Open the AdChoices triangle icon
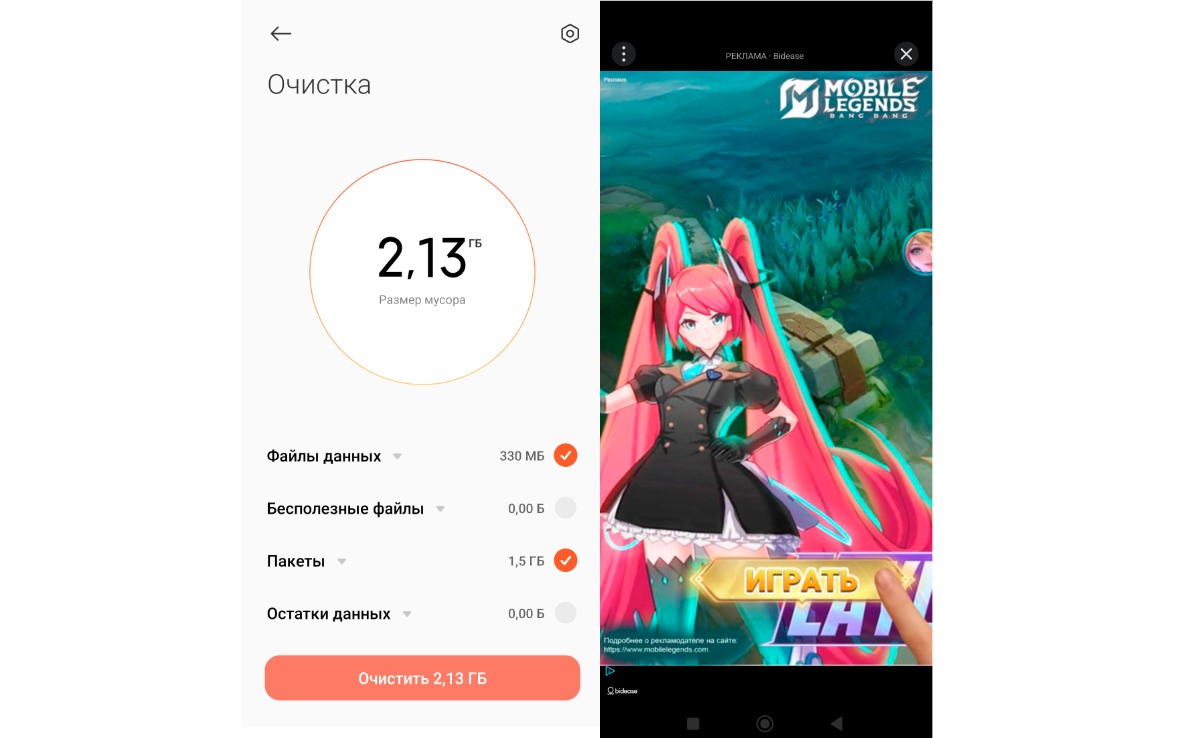This screenshot has height=738, width=1200. click(610, 672)
